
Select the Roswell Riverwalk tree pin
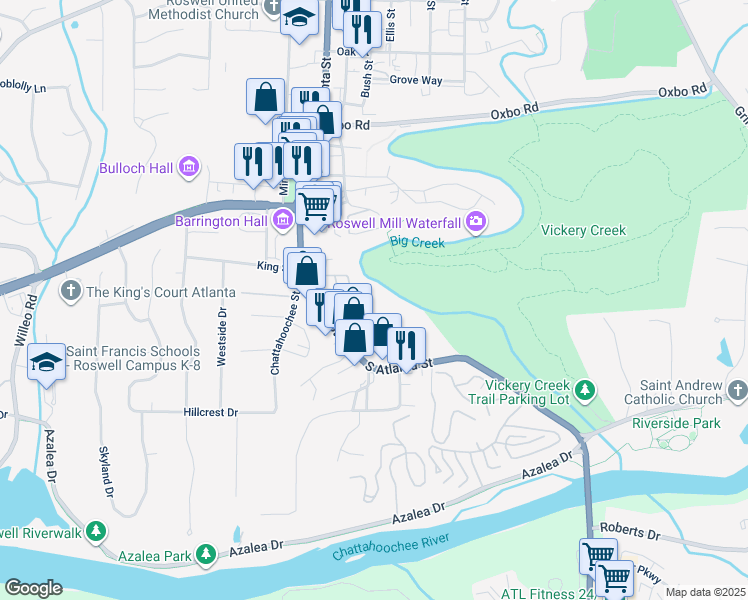(96, 531)
